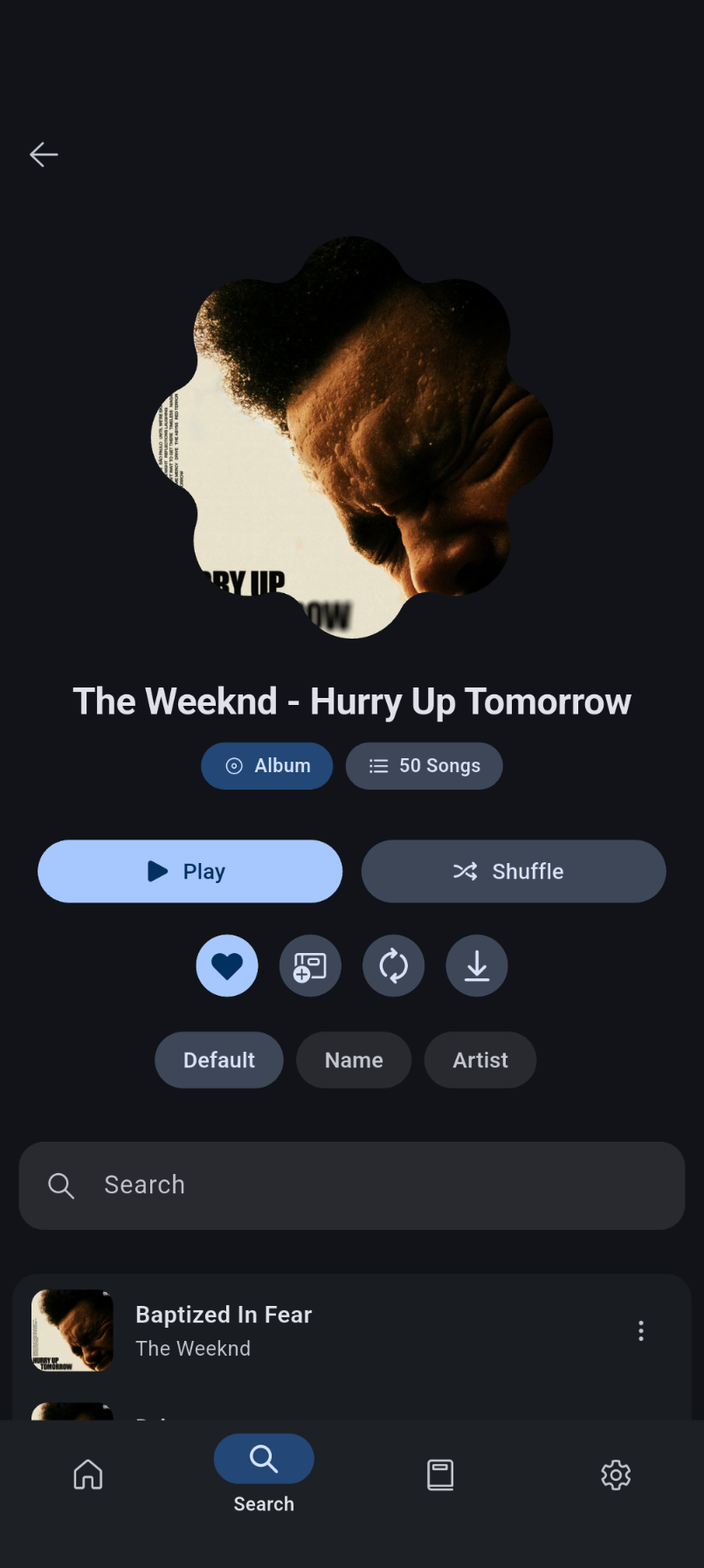Image resolution: width=704 pixels, height=1568 pixels.
Task: Open options for Baptized In Fear
Action: (x=641, y=1330)
